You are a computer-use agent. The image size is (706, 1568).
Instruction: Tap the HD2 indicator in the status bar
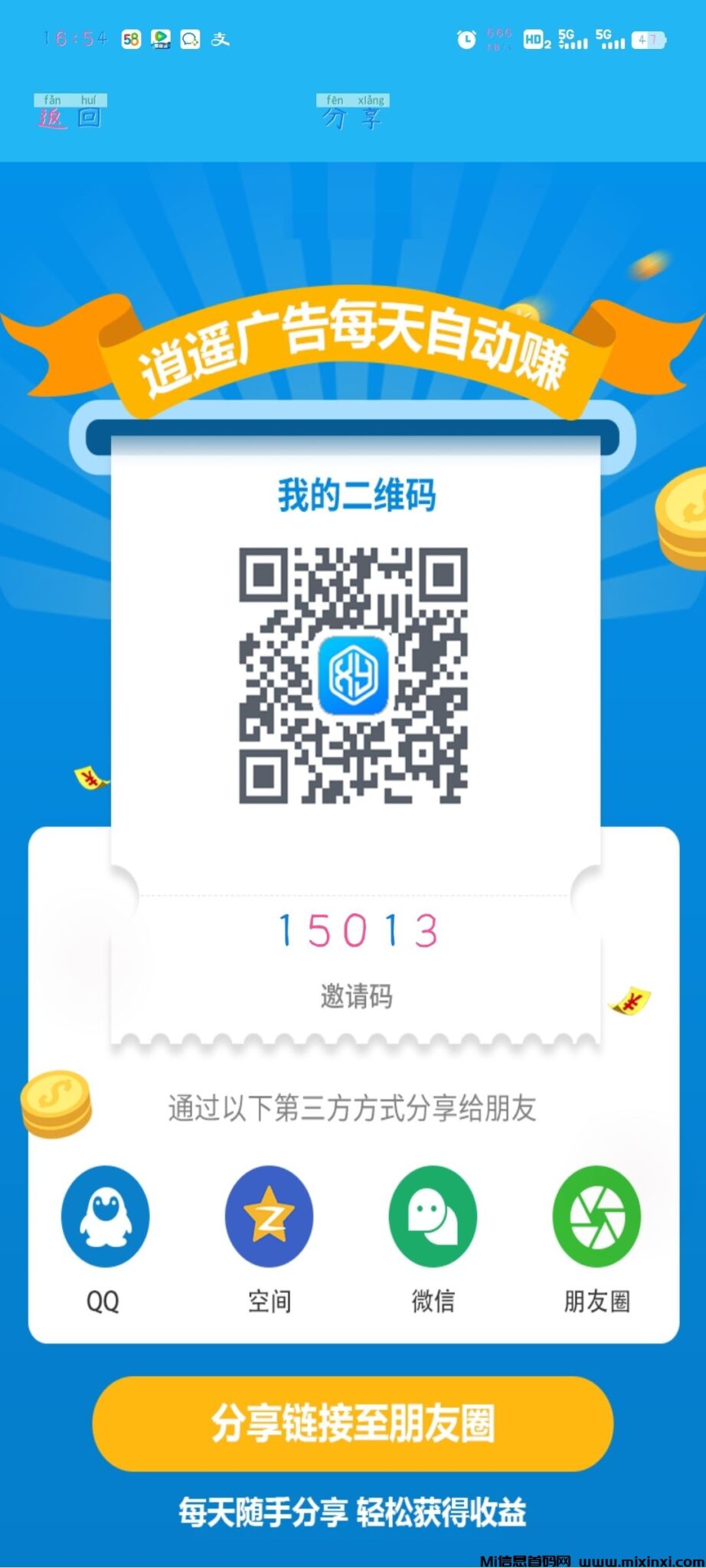point(534,38)
